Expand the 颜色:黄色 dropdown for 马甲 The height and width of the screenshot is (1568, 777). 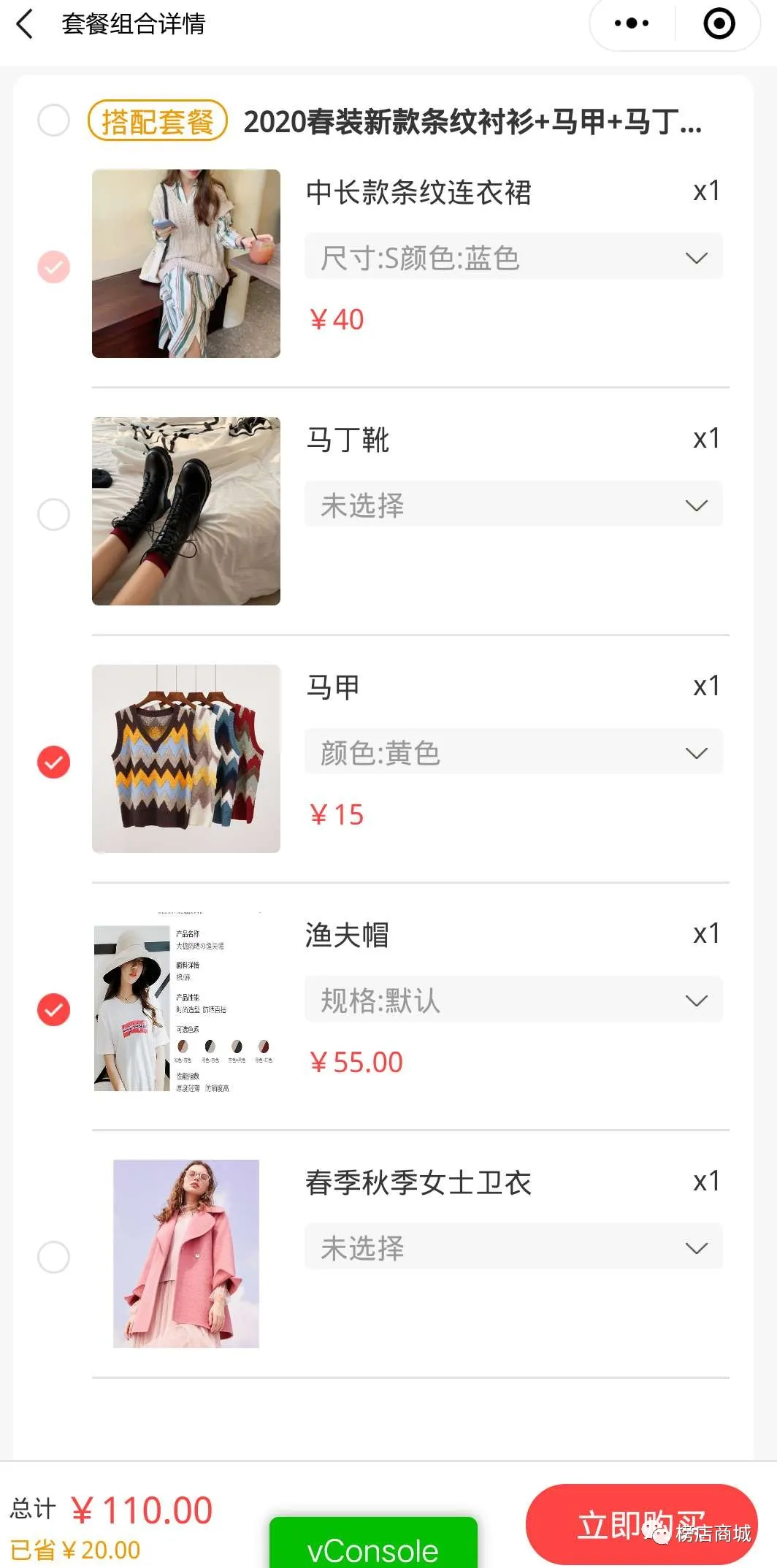click(513, 752)
